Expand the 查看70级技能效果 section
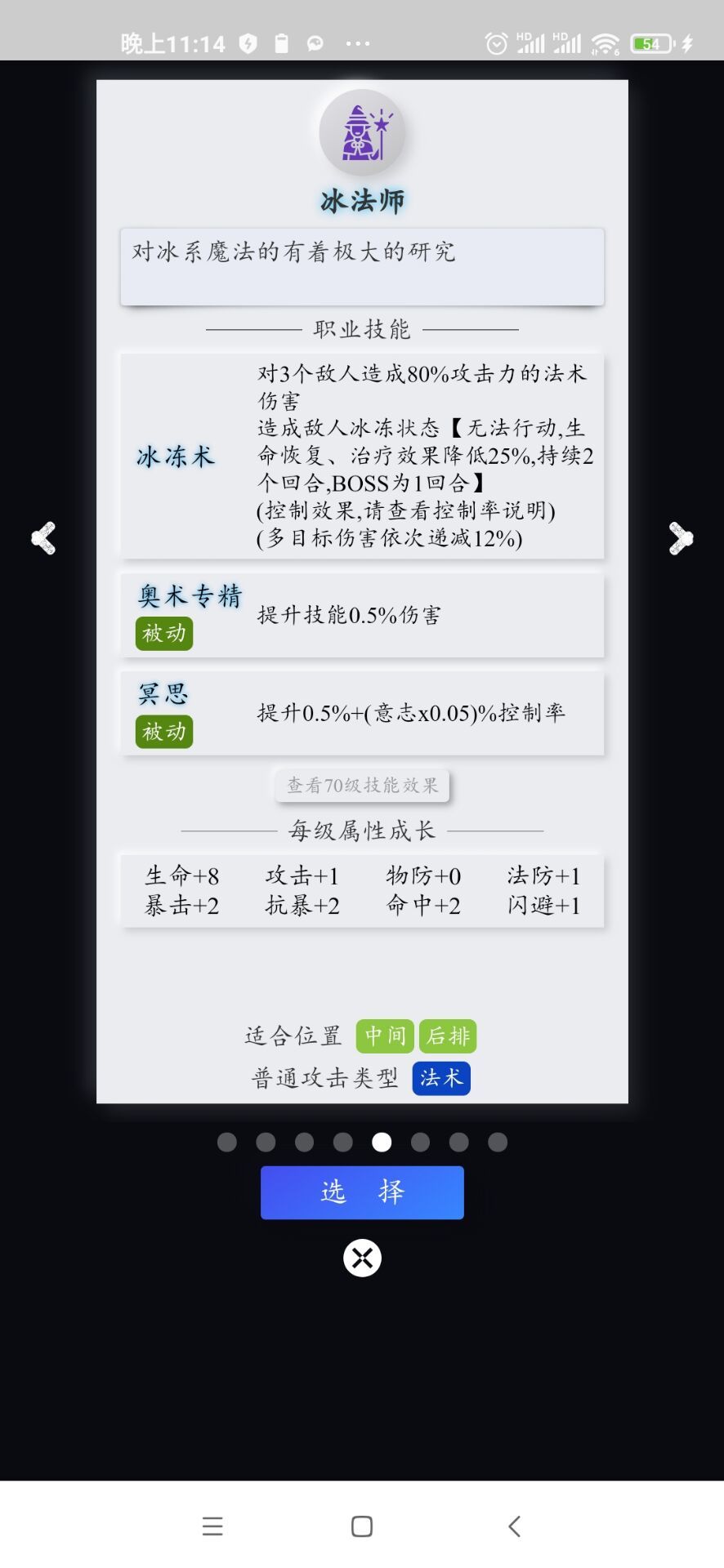Screen dimensions: 724x1568 pyautogui.click(x=362, y=785)
